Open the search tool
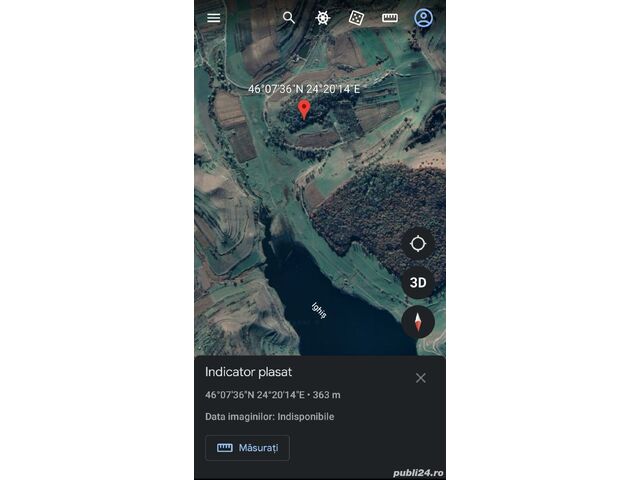 [289, 18]
